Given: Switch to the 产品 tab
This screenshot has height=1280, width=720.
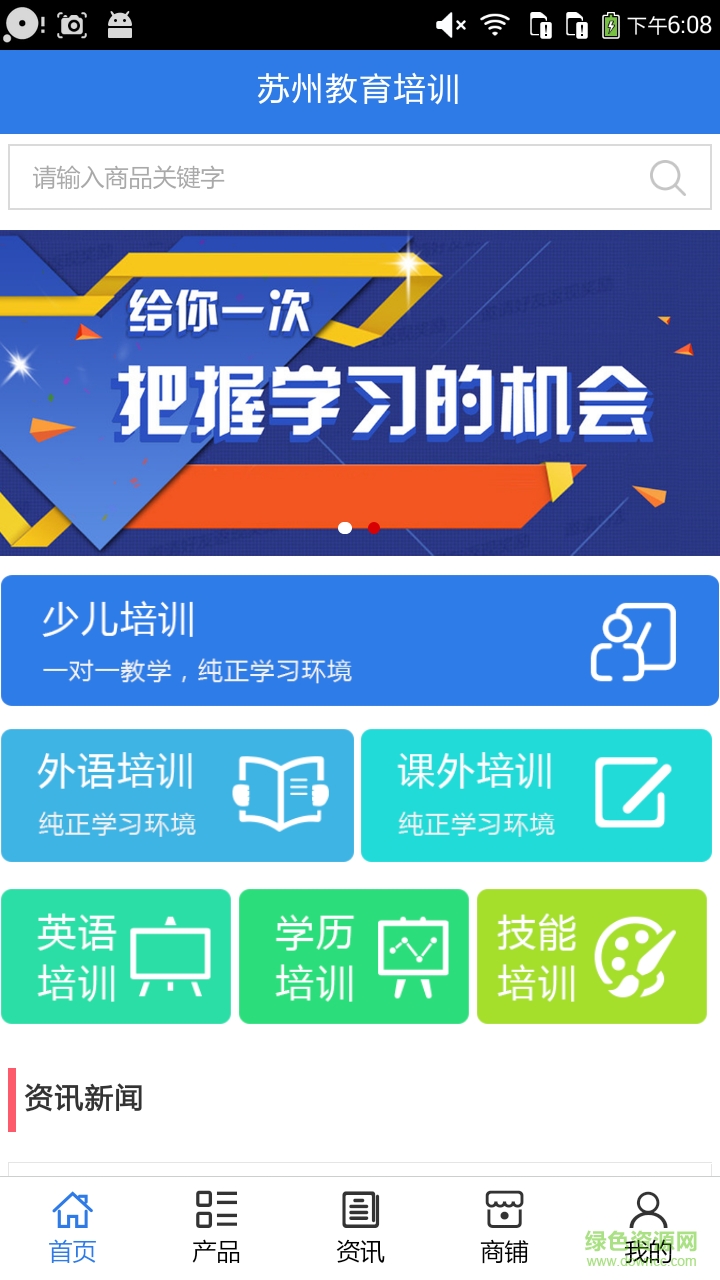Looking at the screenshot, I should [x=216, y=1227].
